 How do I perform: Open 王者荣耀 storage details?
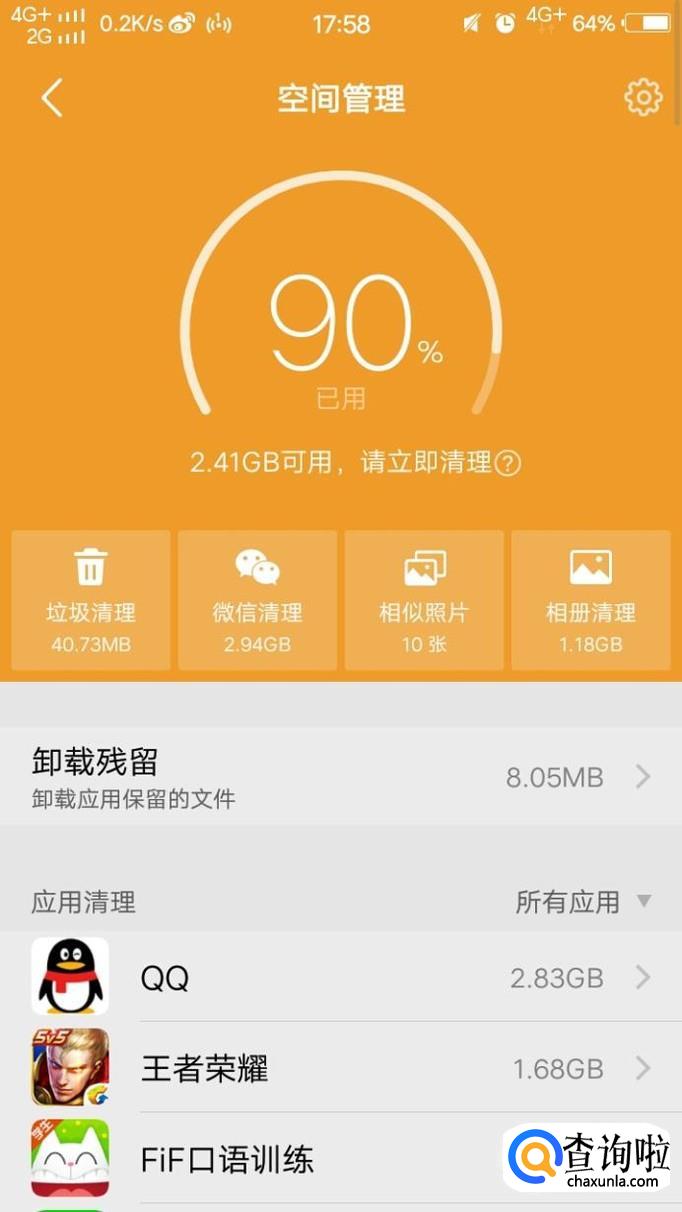tap(340, 1068)
